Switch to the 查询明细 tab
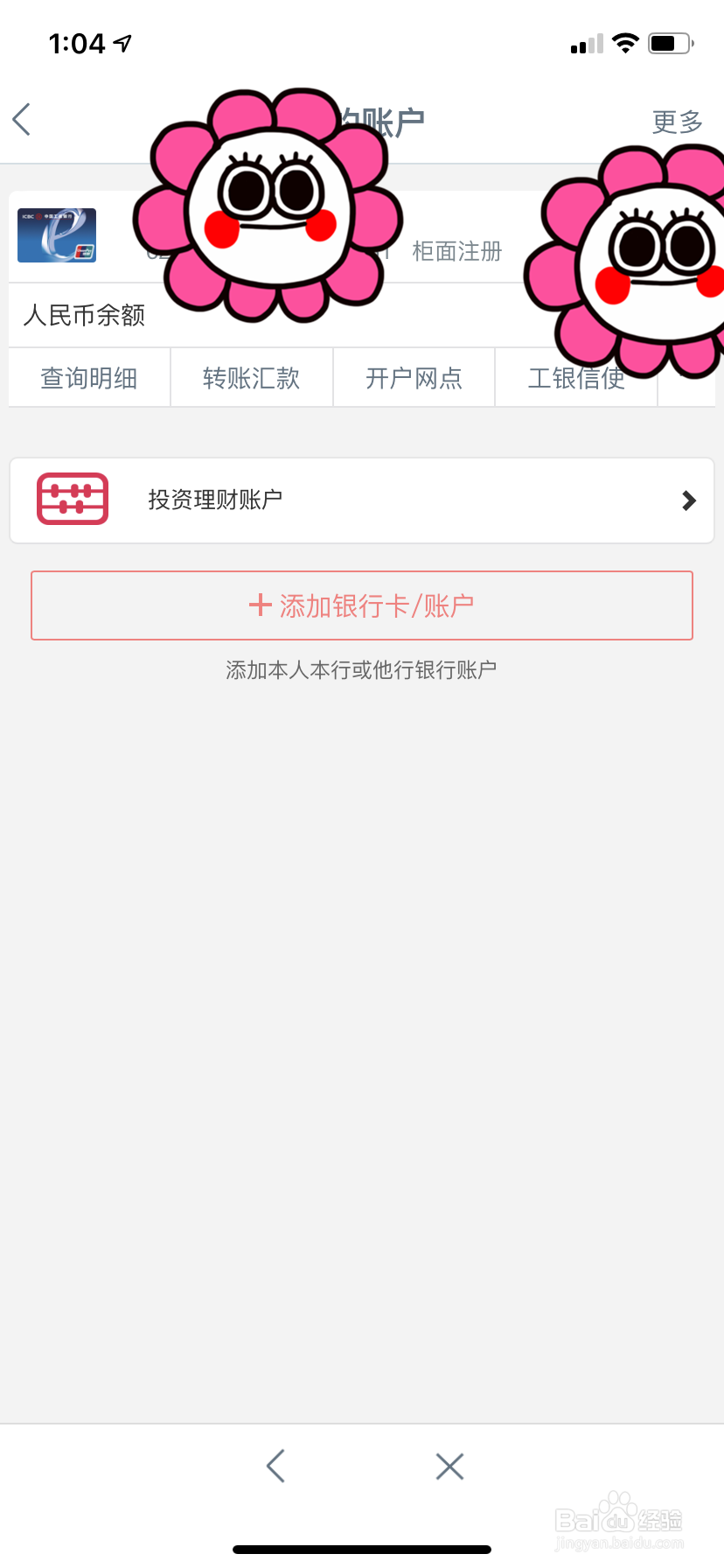 click(88, 377)
